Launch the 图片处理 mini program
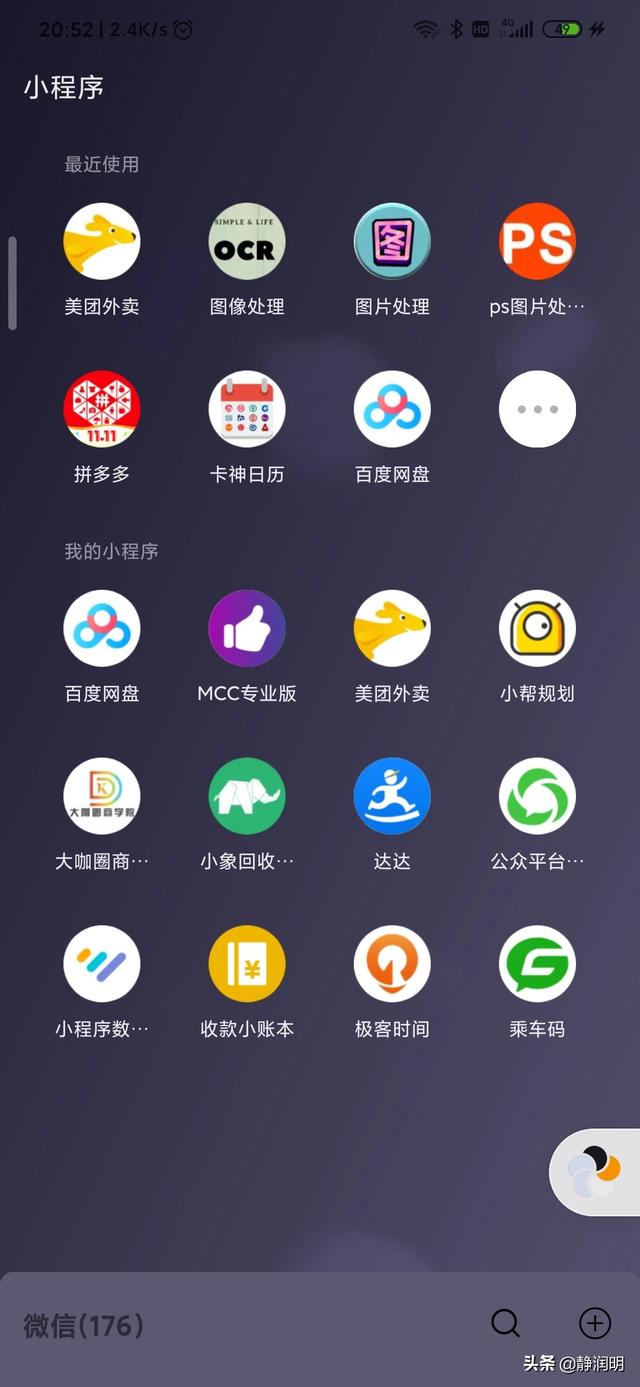 [392, 242]
